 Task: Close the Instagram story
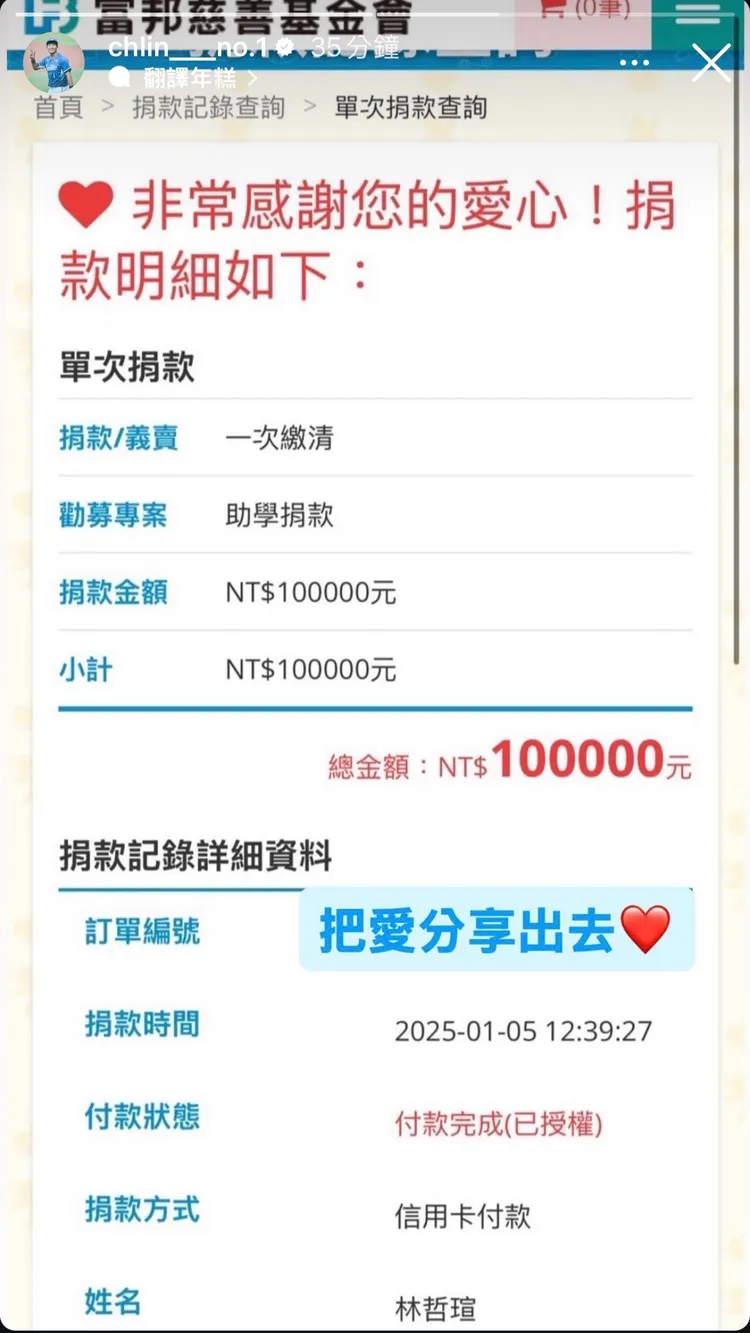coord(712,62)
